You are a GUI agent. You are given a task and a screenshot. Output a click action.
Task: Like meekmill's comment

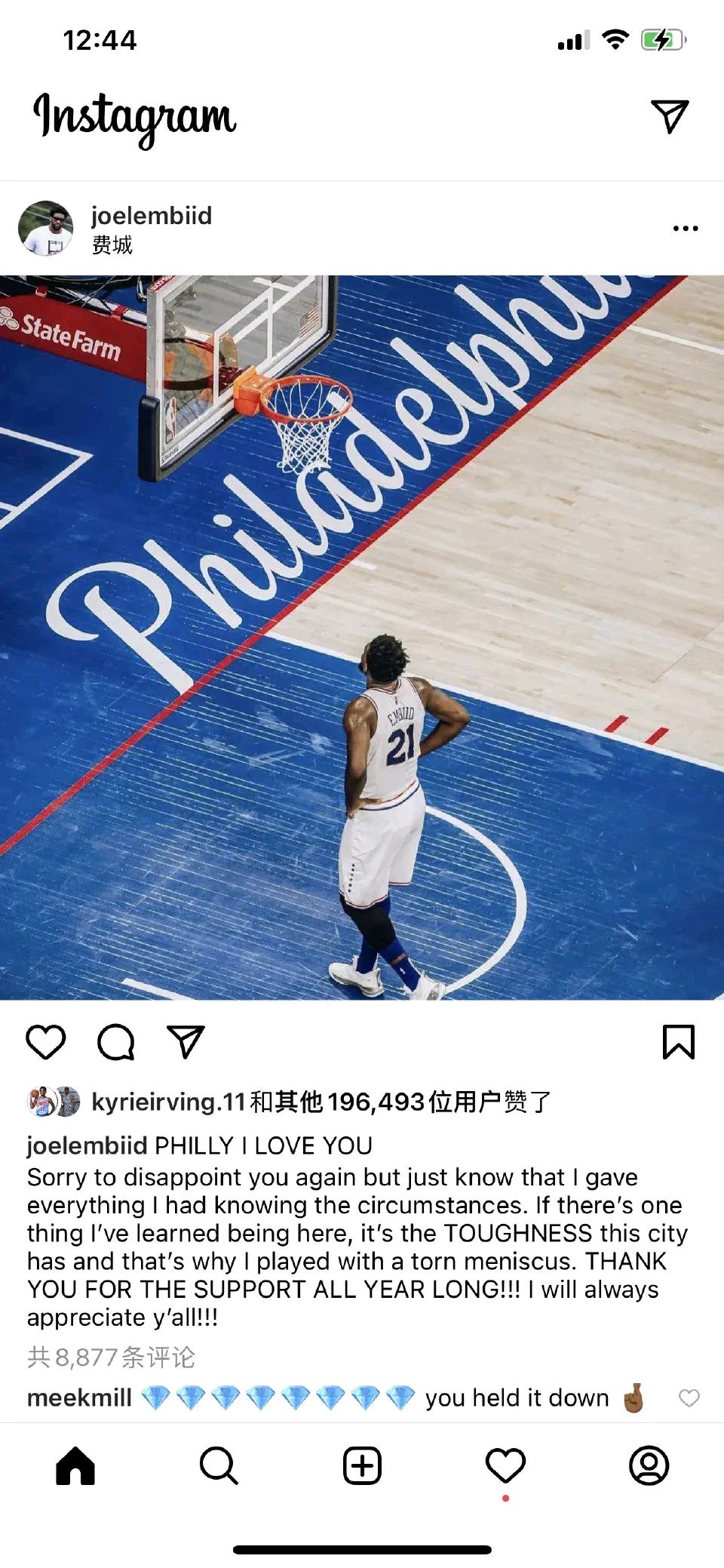click(x=689, y=1397)
